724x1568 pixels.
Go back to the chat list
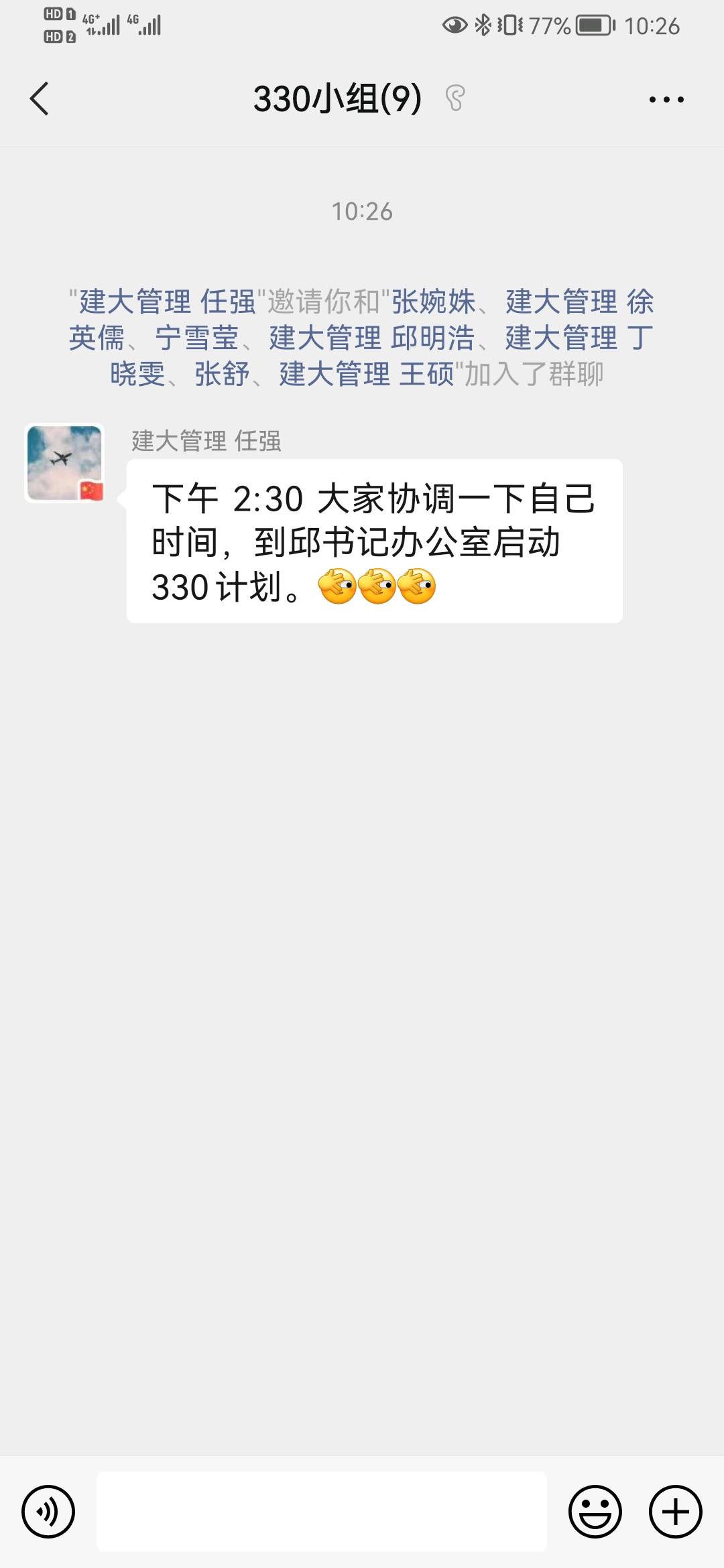point(40,99)
